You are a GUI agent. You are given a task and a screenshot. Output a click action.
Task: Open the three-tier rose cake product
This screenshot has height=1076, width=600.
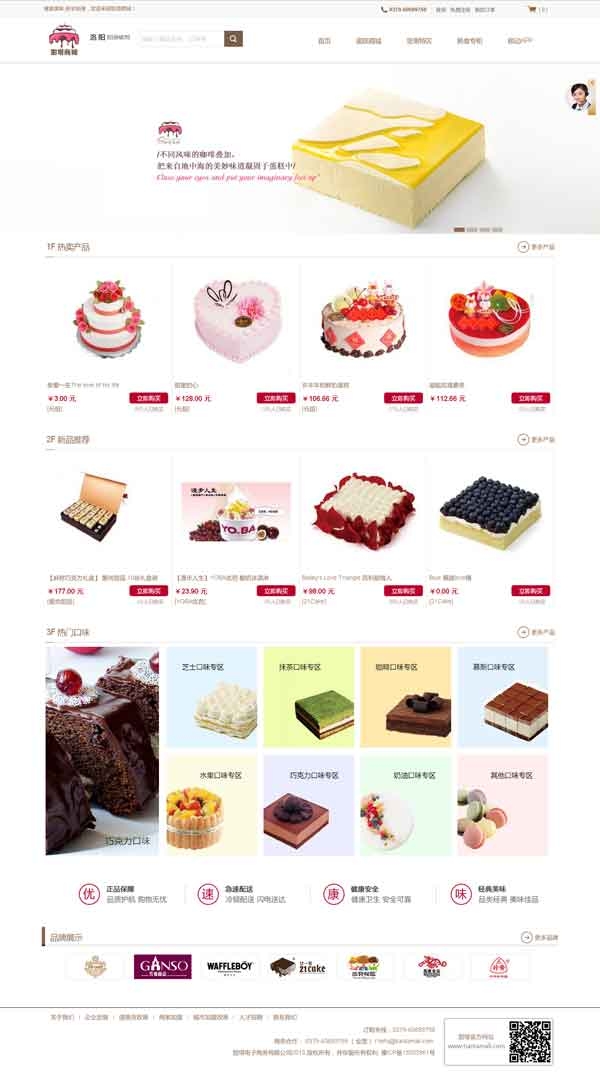click(x=109, y=320)
